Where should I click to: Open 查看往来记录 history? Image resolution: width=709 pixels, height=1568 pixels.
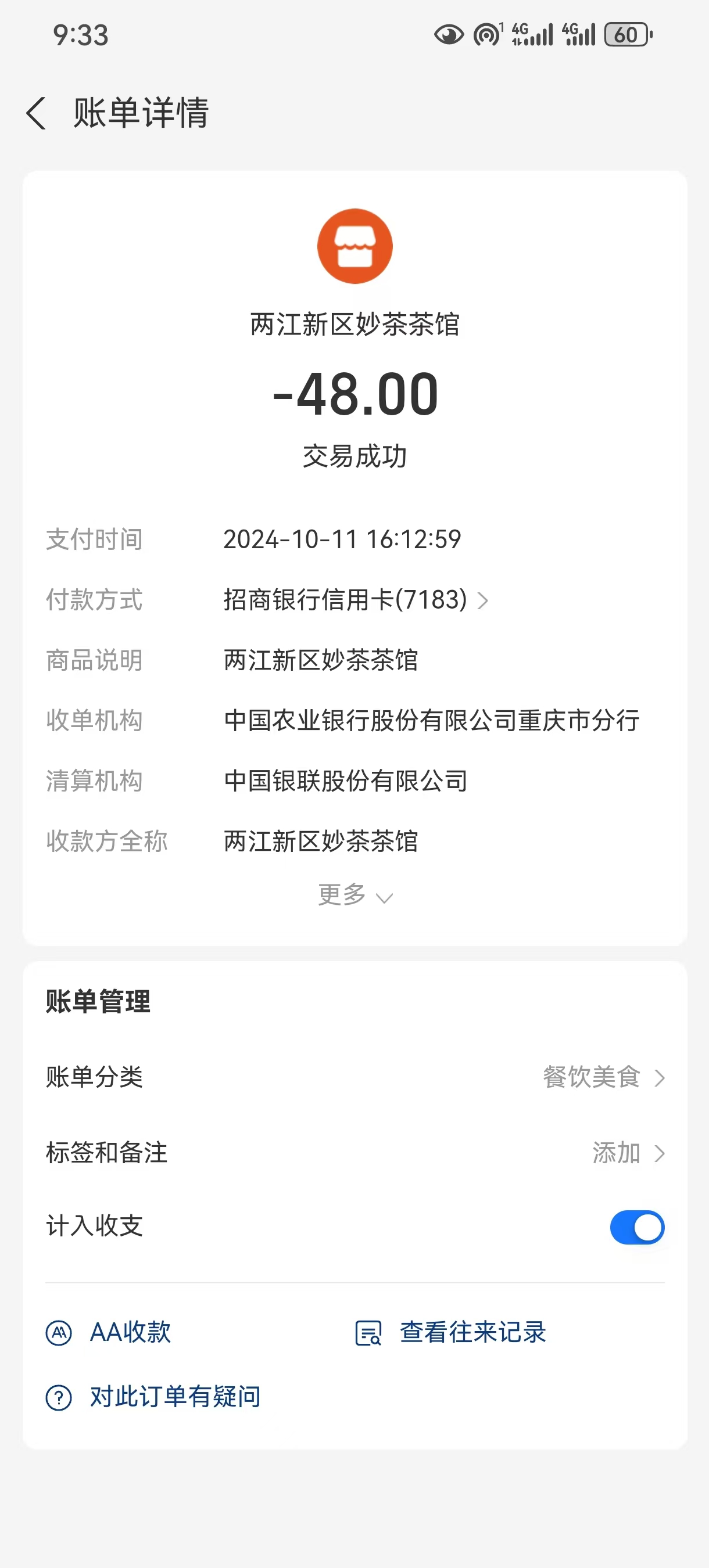pyautogui.click(x=451, y=1333)
